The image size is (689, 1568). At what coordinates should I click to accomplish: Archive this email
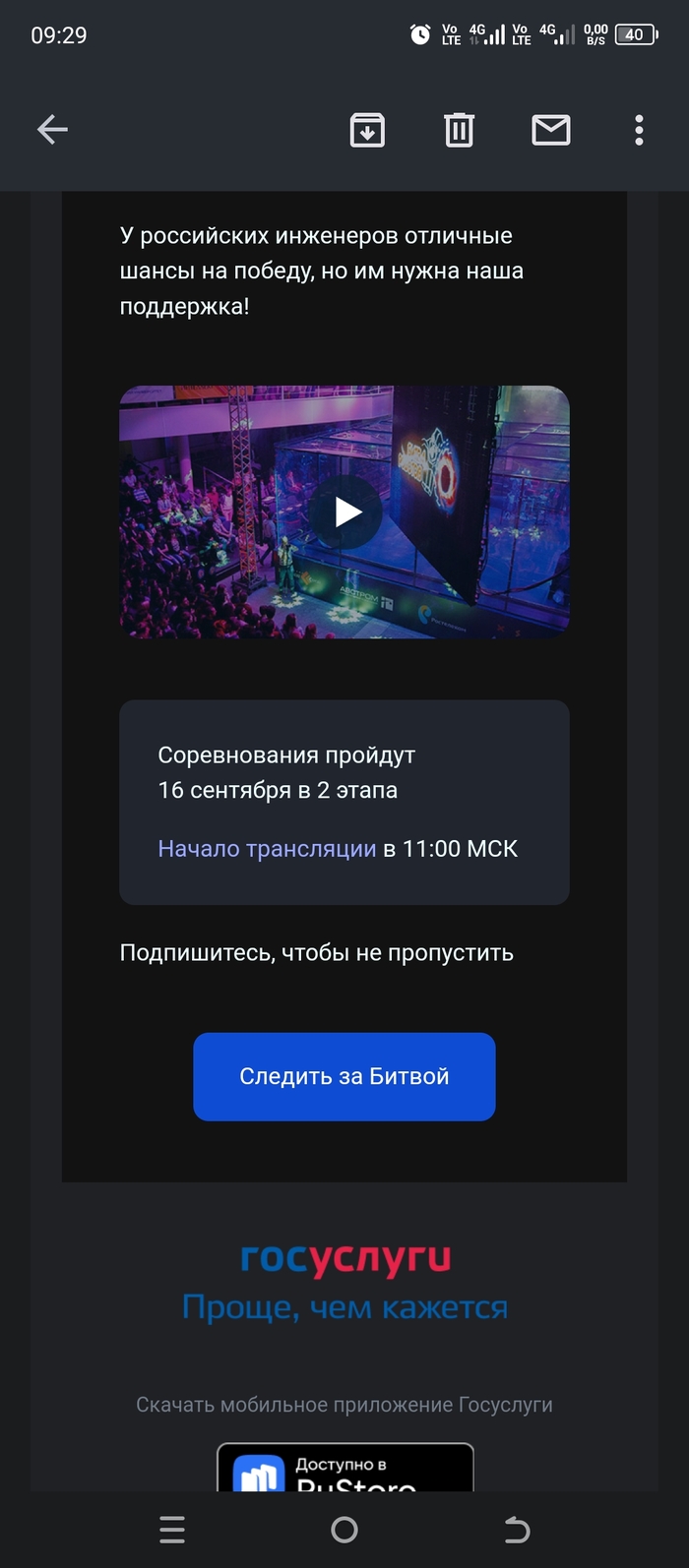pyautogui.click(x=367, y=130)
